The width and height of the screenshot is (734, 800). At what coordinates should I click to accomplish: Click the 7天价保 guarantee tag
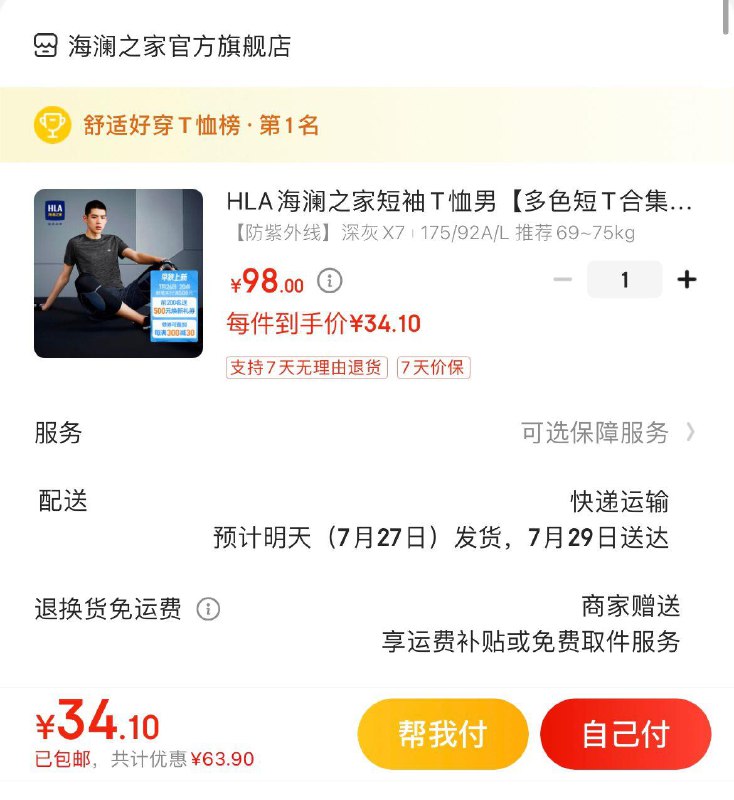pos(434,368)
